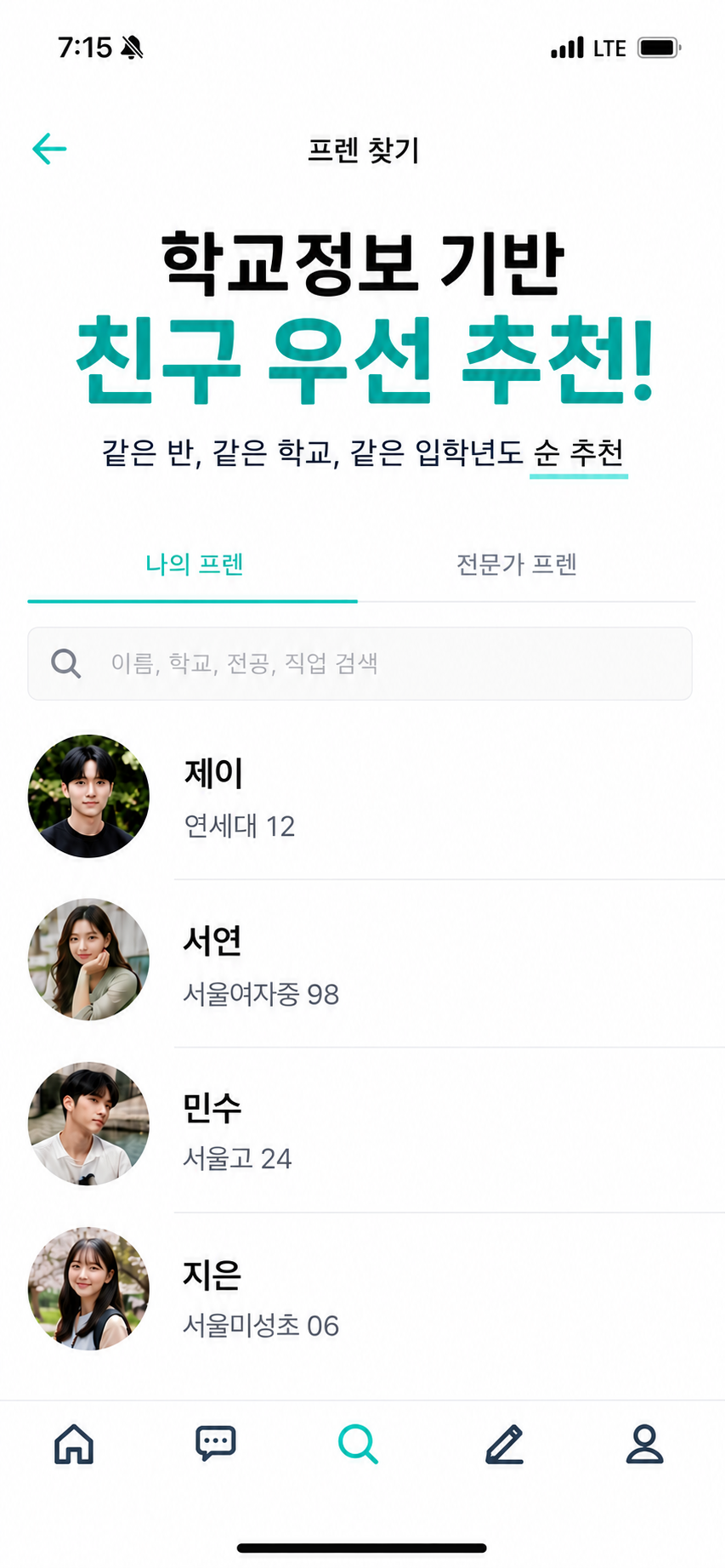725x1568 pixels.
Task: Select the 나의 프렌 tab
Action: 194,564
